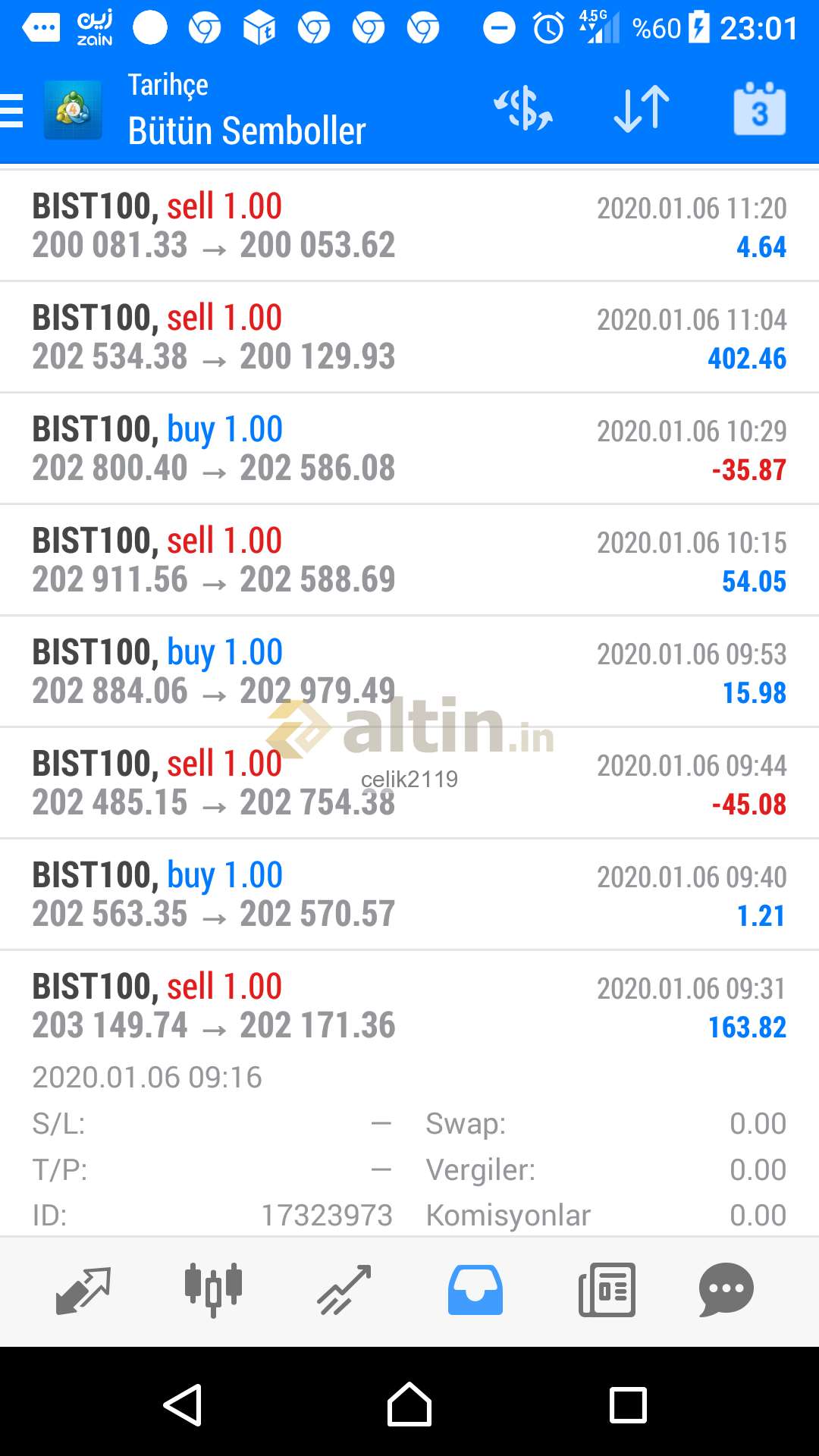Expand the buy trade with 15.98 profit

click(x=409, y=671)
